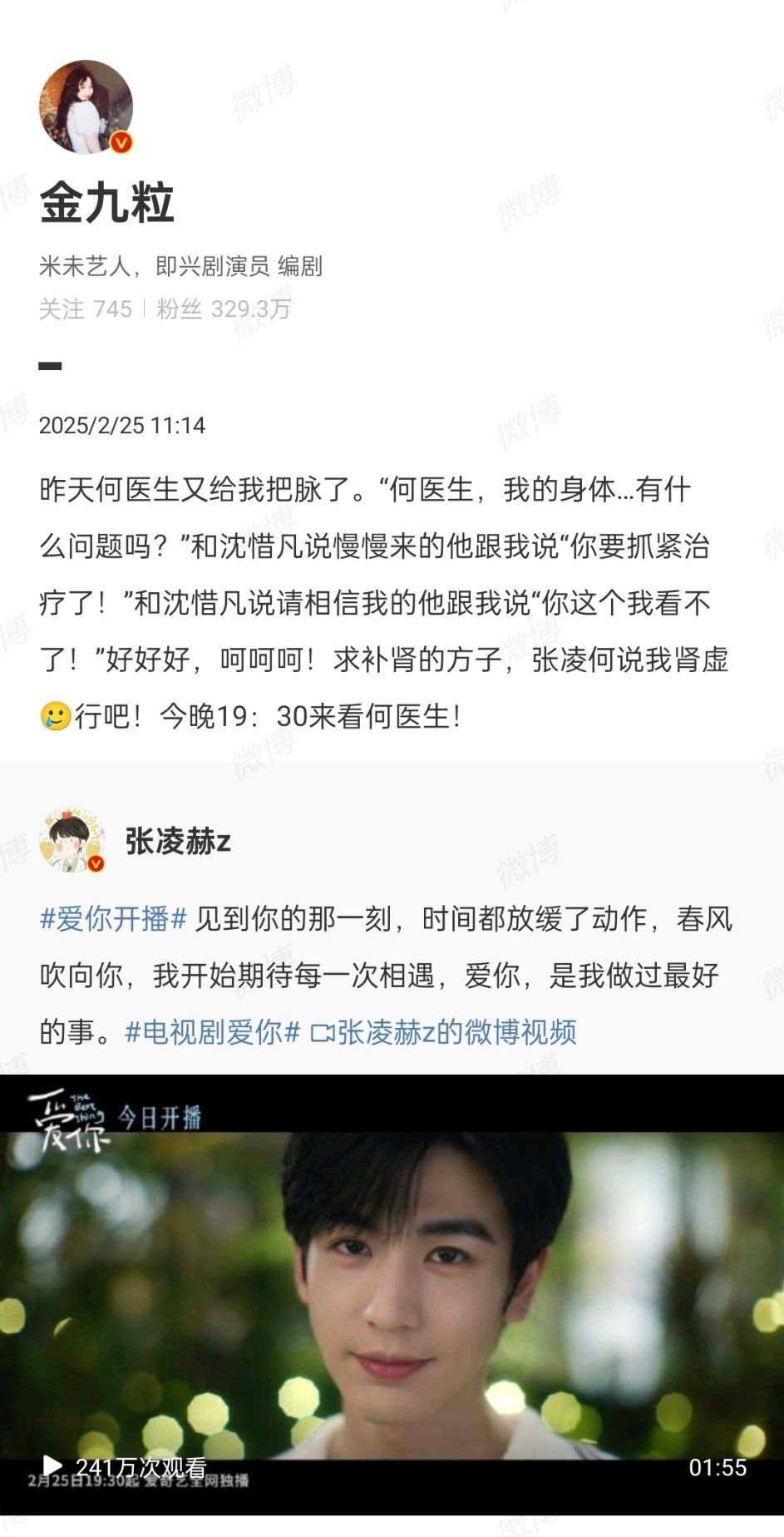This screenshot has height=1537, width=784.
Task: Click the username 张凌赫z
Action: click(x=176, y=840)
